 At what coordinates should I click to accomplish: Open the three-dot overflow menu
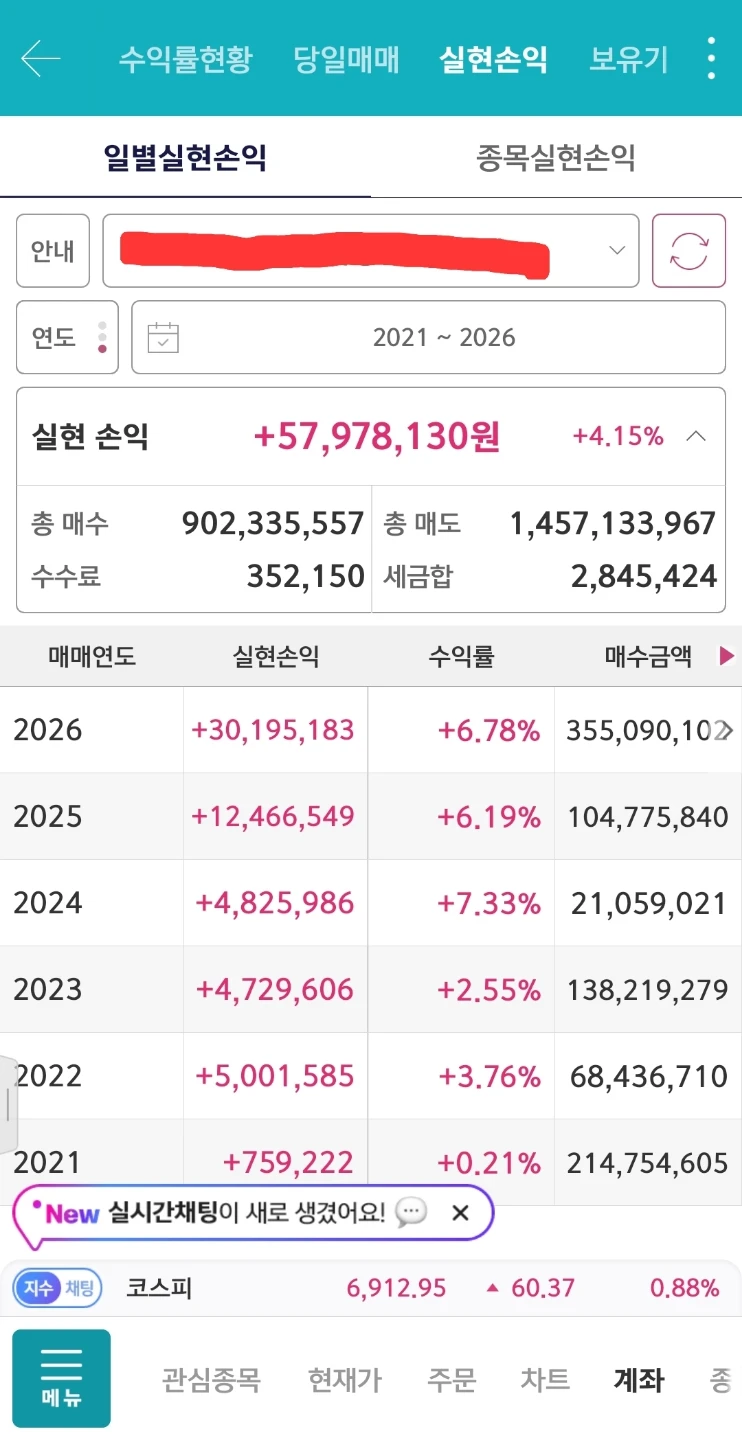click(x=711, y=59)
